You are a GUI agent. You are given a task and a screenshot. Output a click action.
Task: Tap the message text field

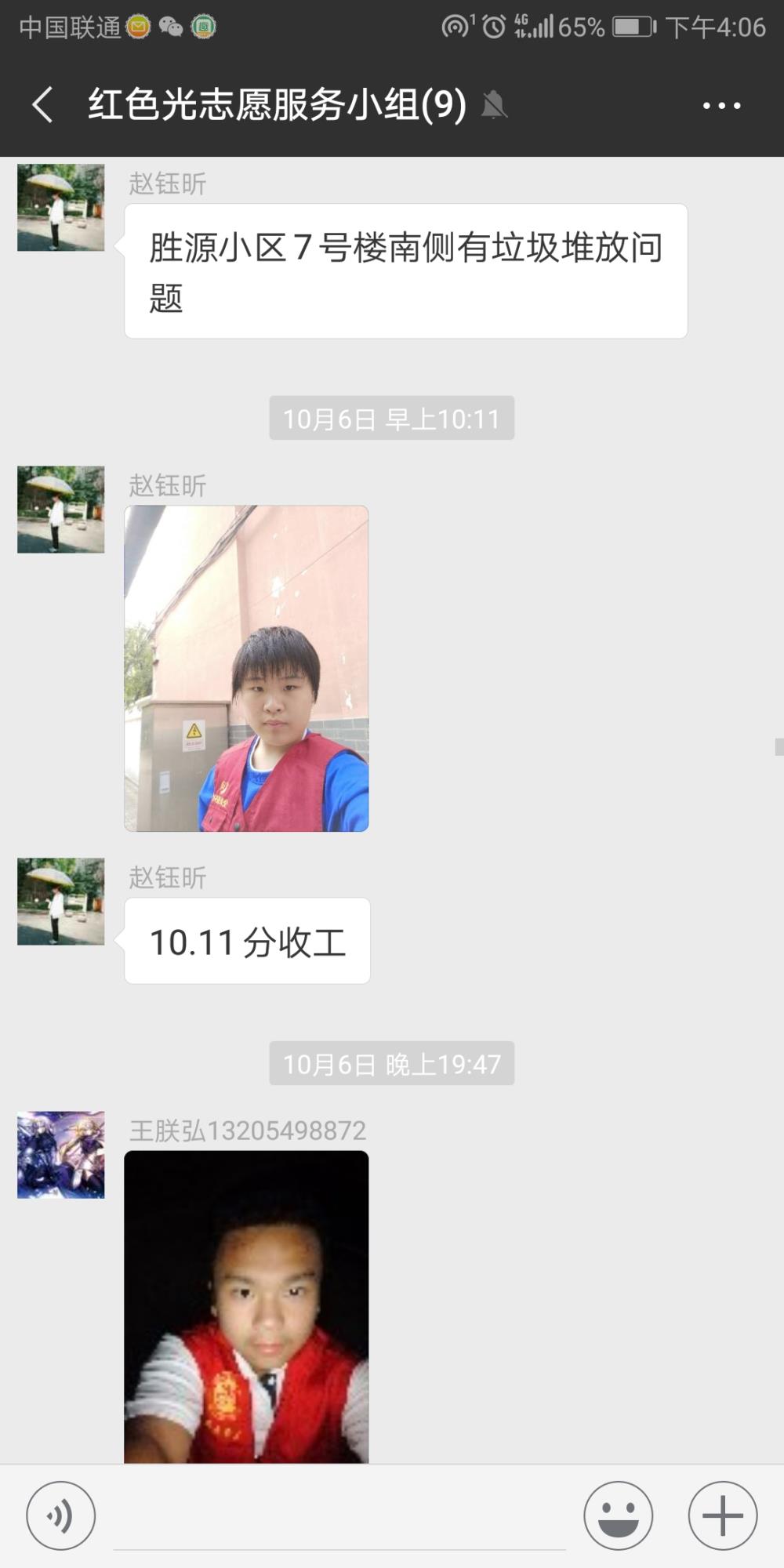339,1517
